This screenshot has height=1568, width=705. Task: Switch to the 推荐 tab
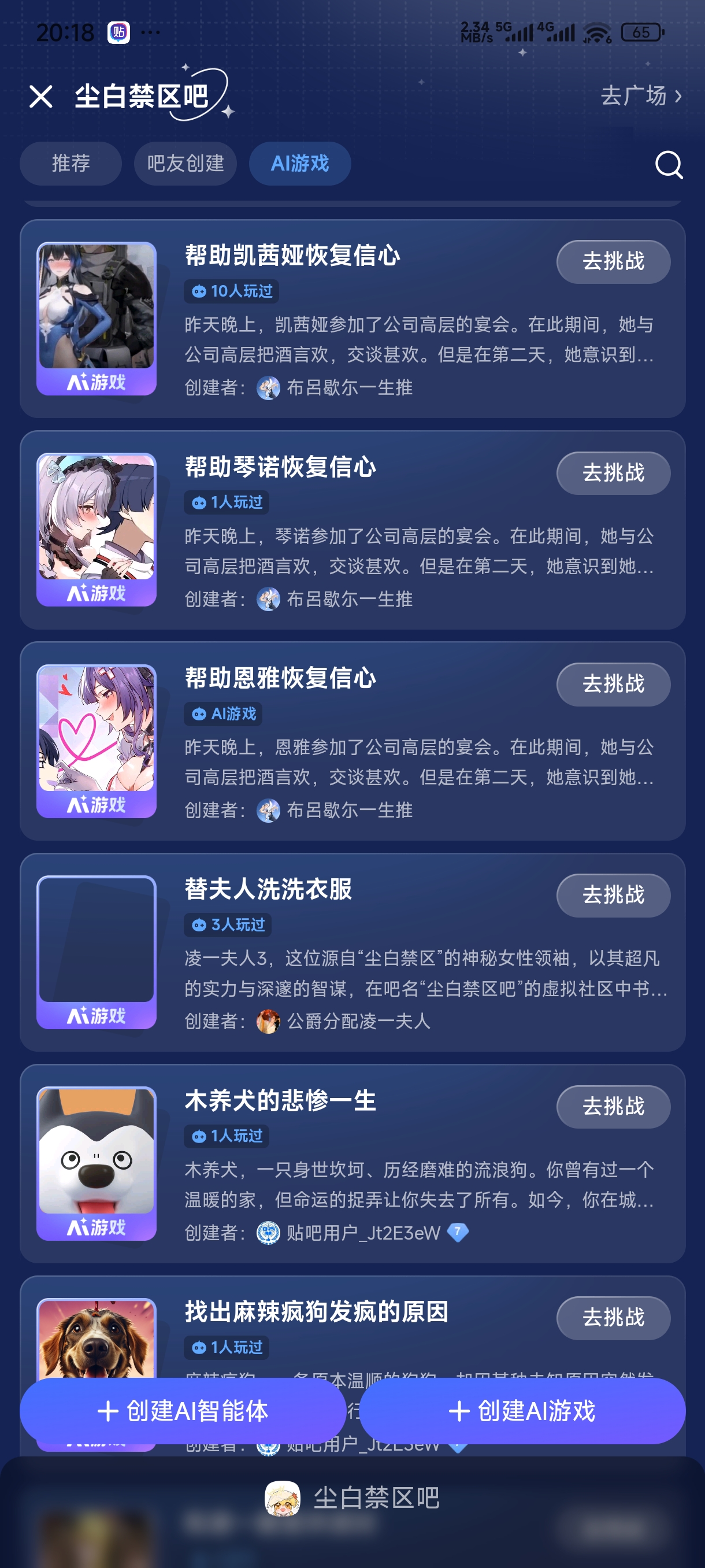pyautogui.click(x=70, y=163)
